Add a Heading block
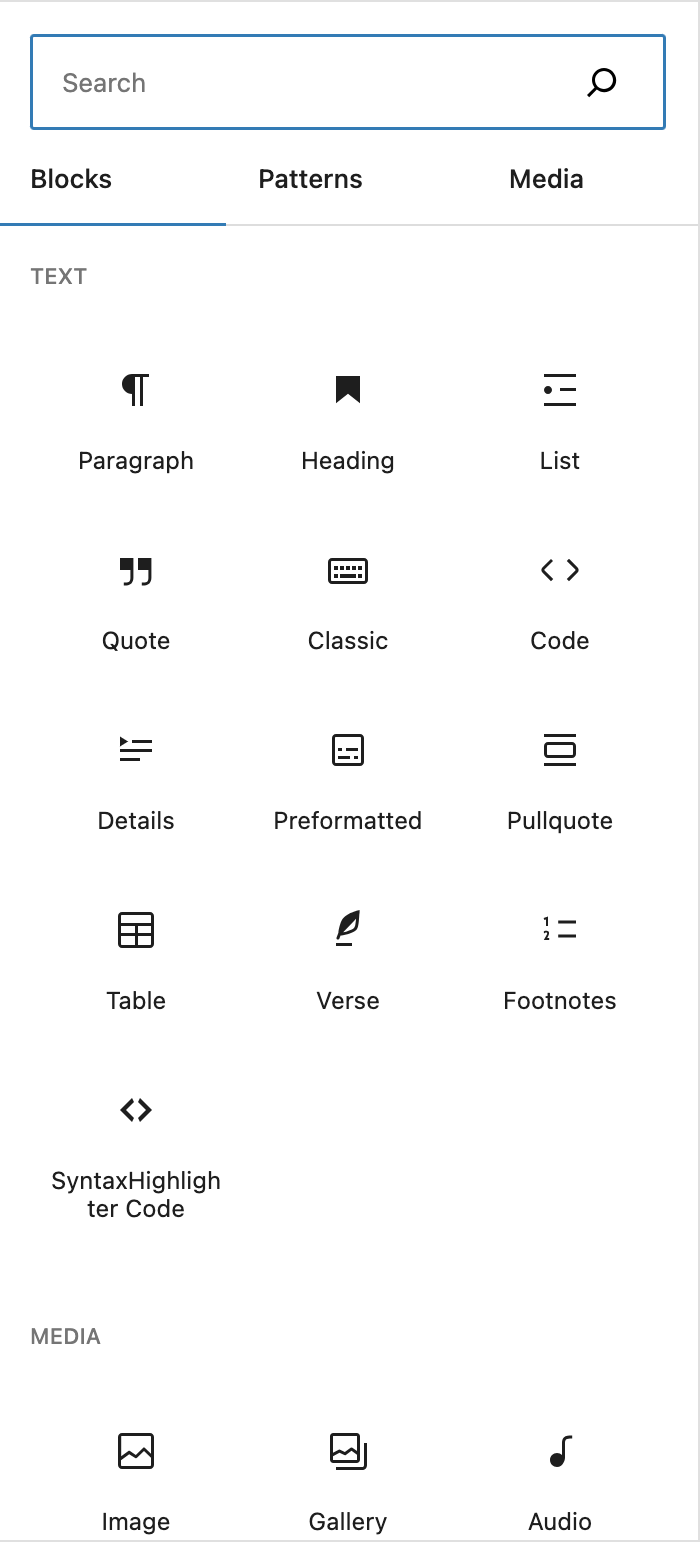Image resolution: width=700 pixels, height=1546 pixels. point(348,420)
